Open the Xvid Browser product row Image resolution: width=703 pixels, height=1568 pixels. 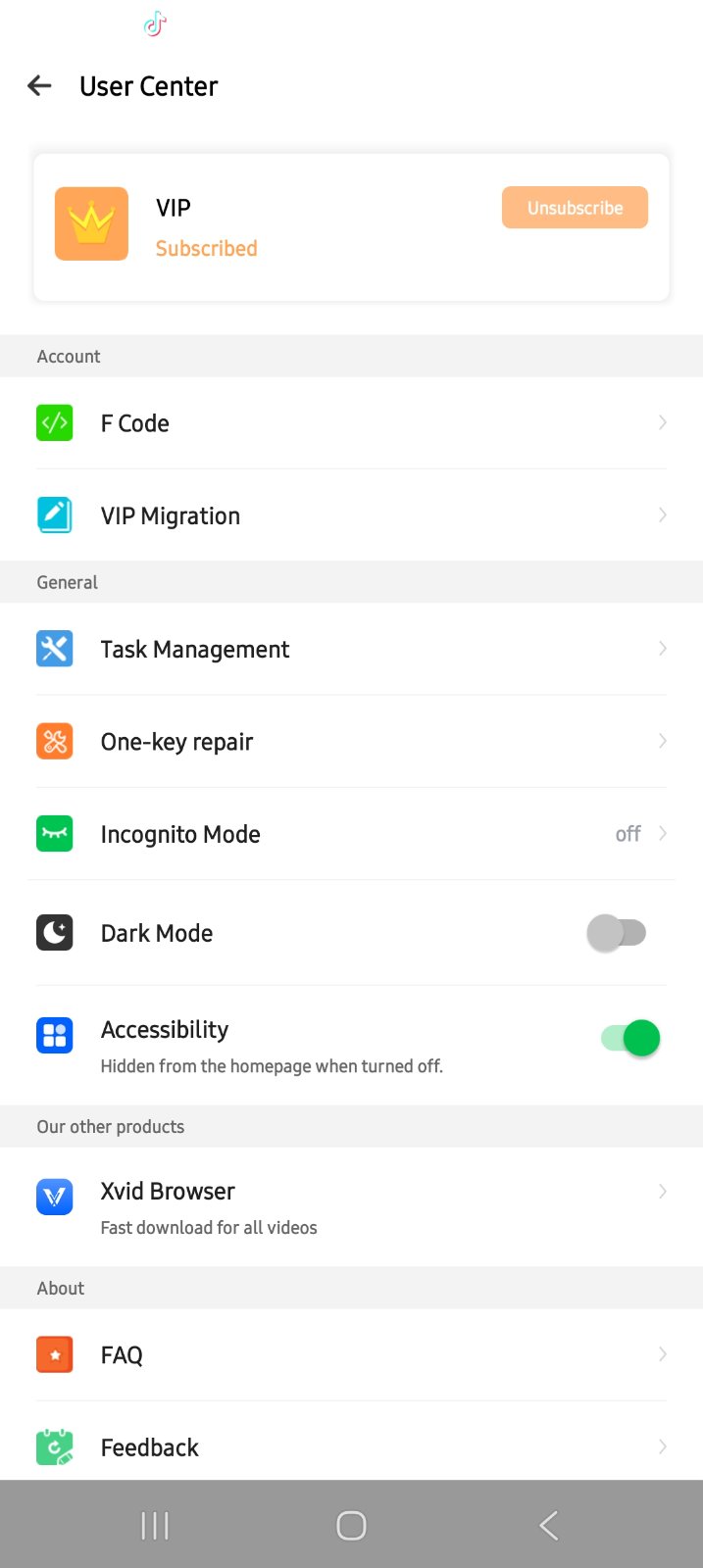click(x=351, y=1206)
